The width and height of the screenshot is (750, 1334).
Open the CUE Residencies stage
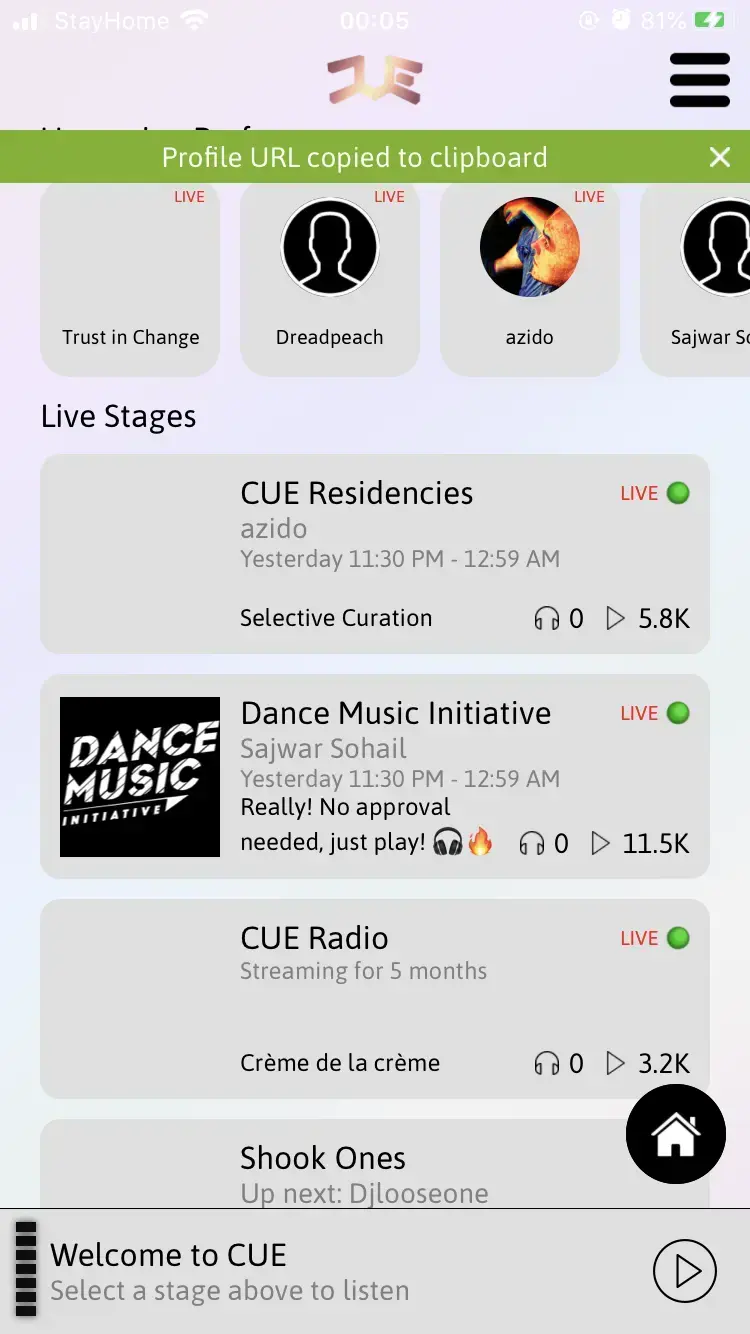tap(375, 554)
